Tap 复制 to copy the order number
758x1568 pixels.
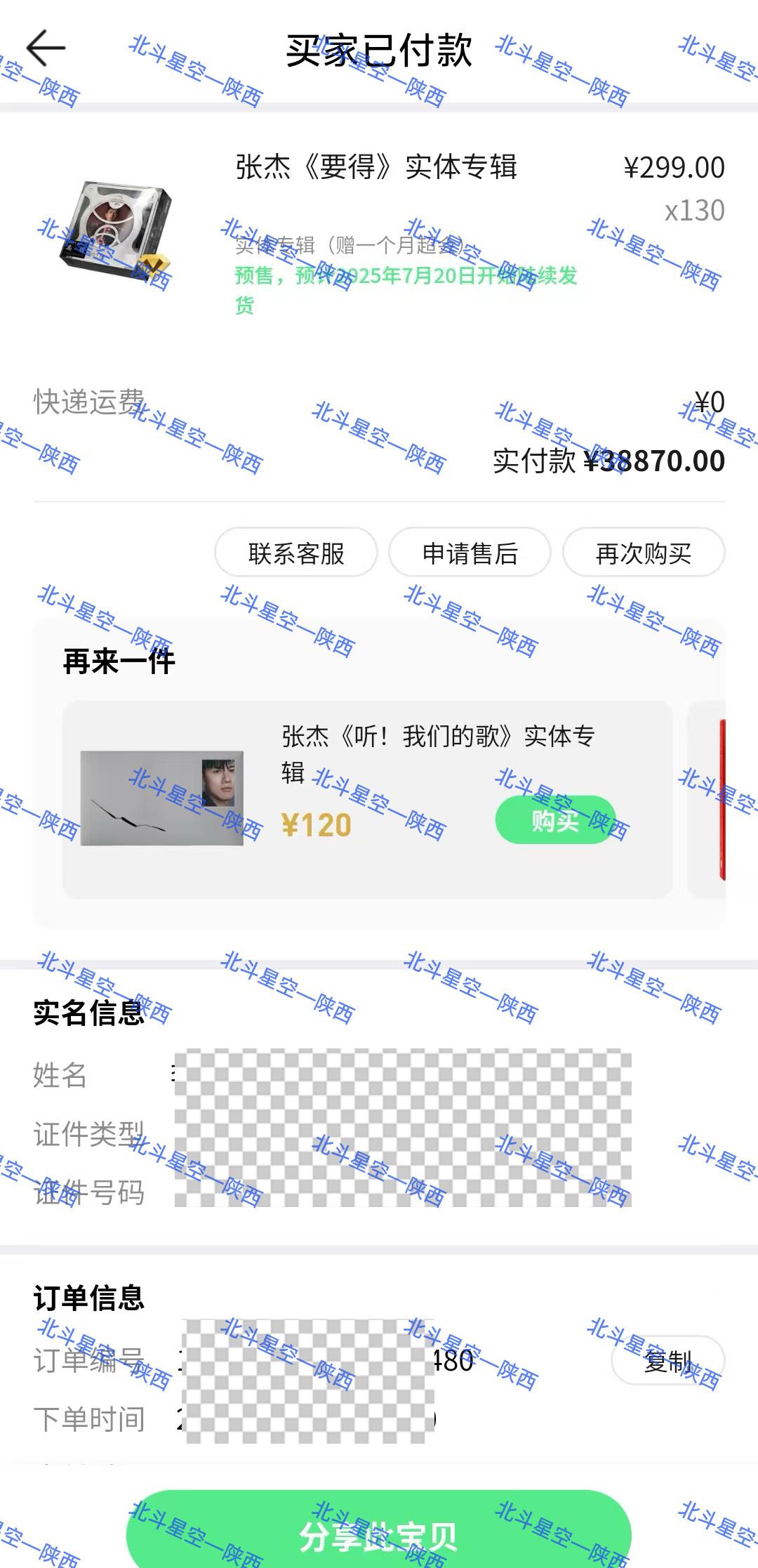[667, 1361]
